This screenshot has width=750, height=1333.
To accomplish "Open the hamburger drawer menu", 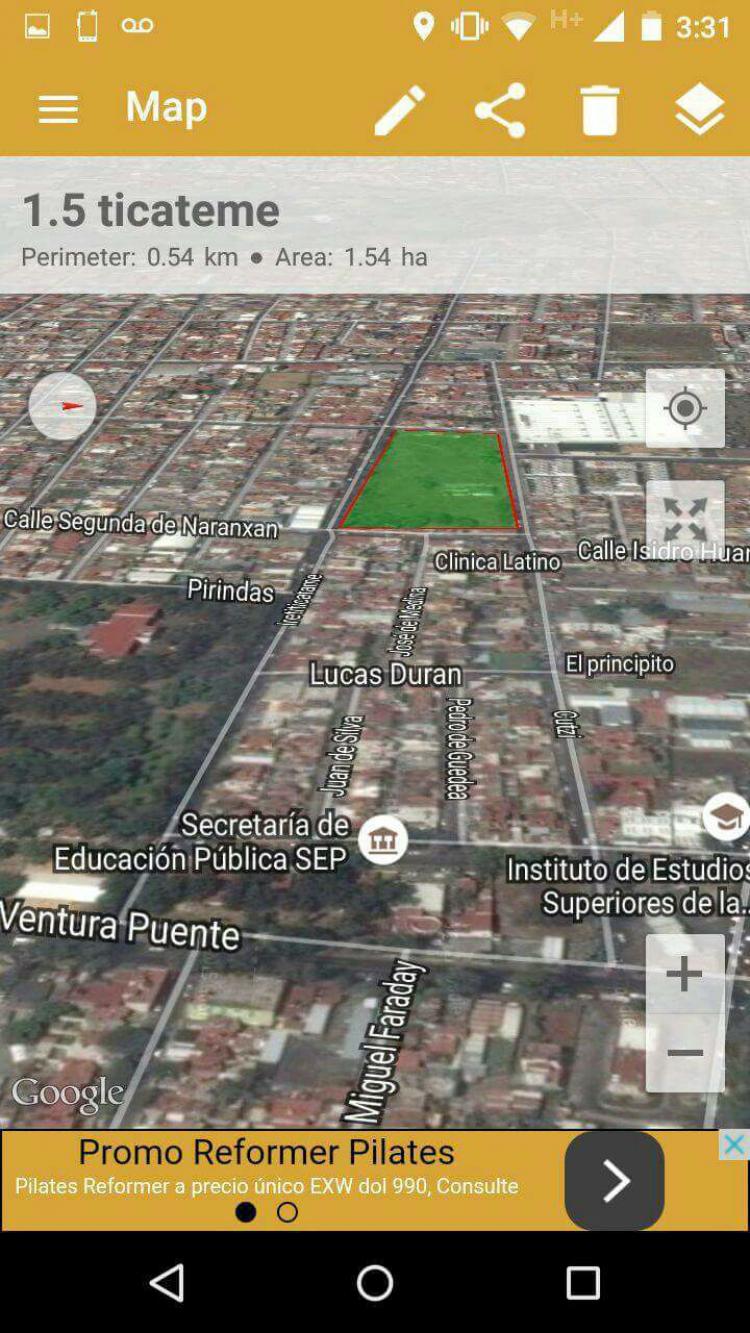I will coord(58,109).
